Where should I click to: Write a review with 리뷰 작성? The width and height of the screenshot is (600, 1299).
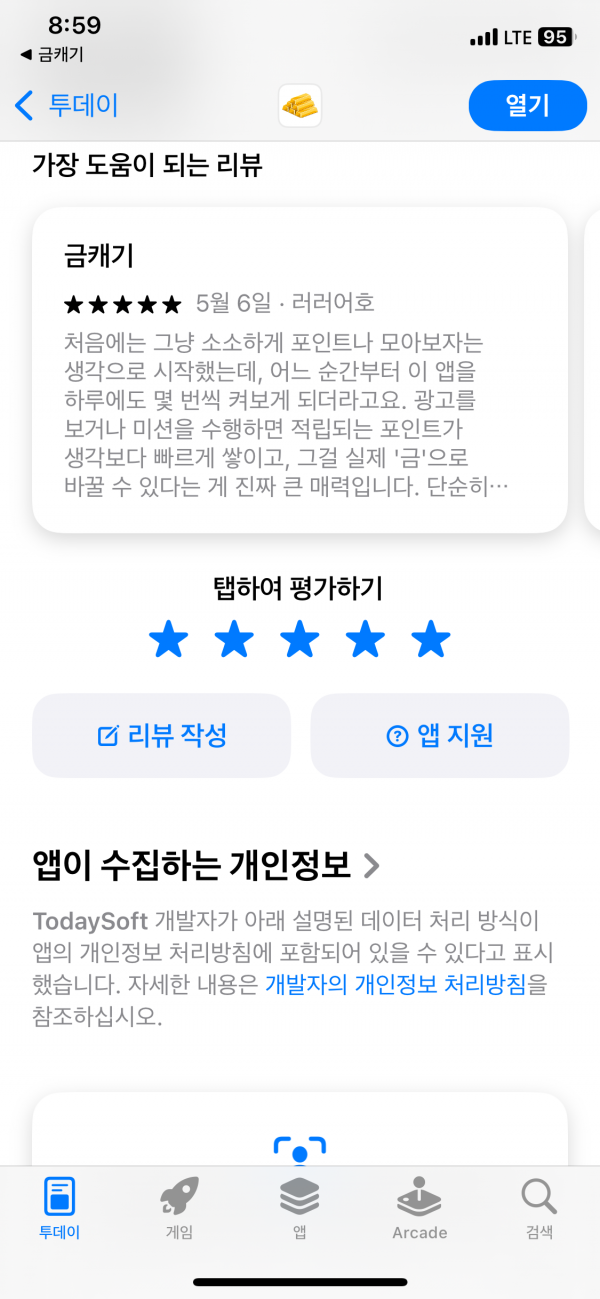pyautogui.click(x=162, y=736)
